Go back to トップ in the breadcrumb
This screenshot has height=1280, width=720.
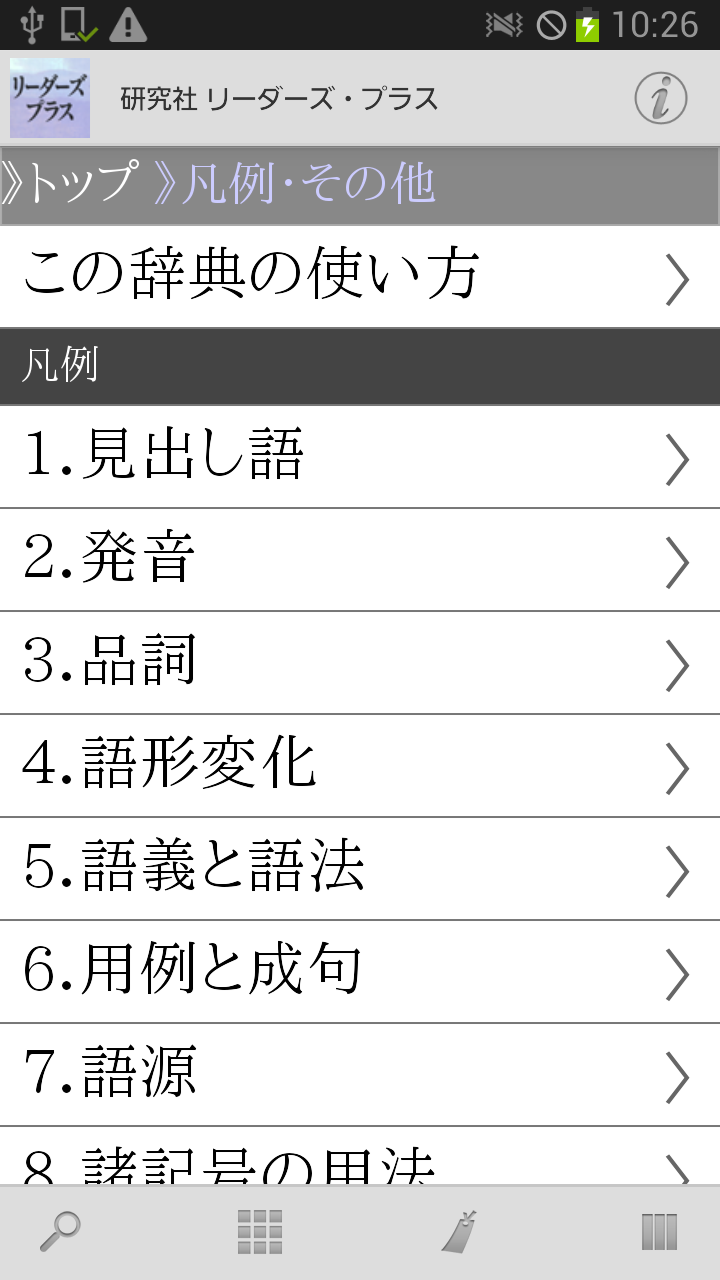click(x=70, y=184)
